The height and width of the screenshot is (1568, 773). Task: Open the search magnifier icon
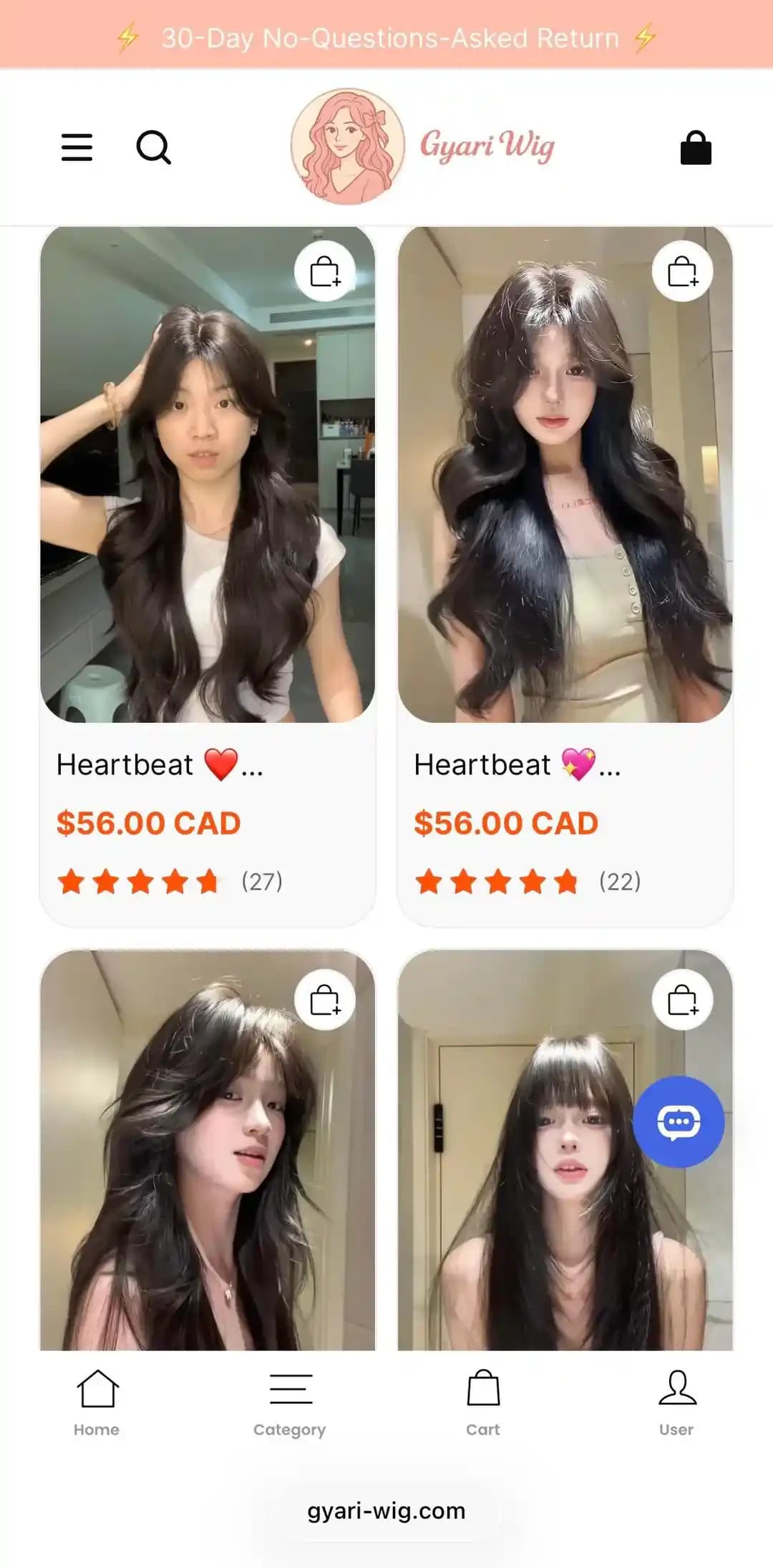[153, 147]
